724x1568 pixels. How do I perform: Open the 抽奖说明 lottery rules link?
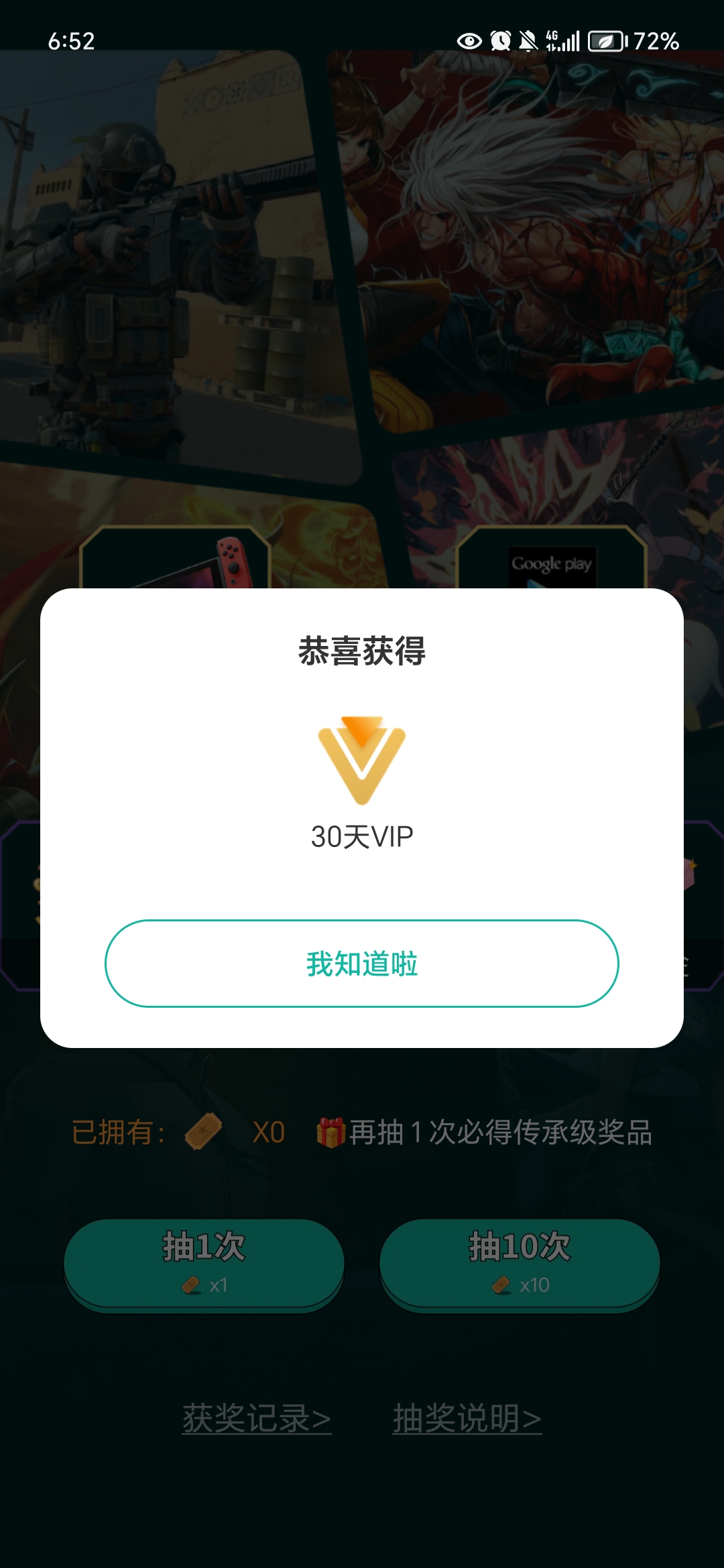point(467,1418)
